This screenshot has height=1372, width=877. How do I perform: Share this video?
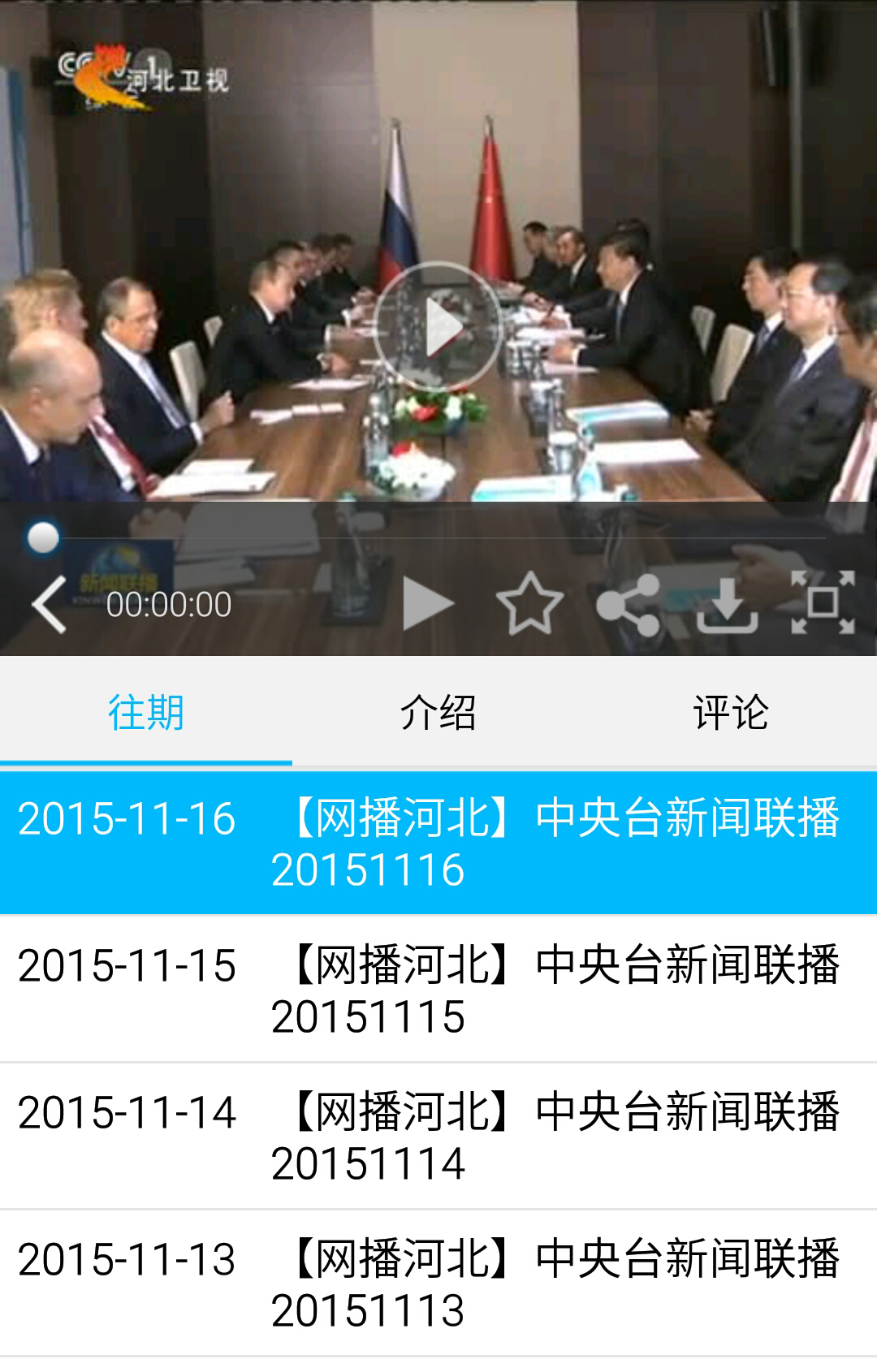point(628,604)
